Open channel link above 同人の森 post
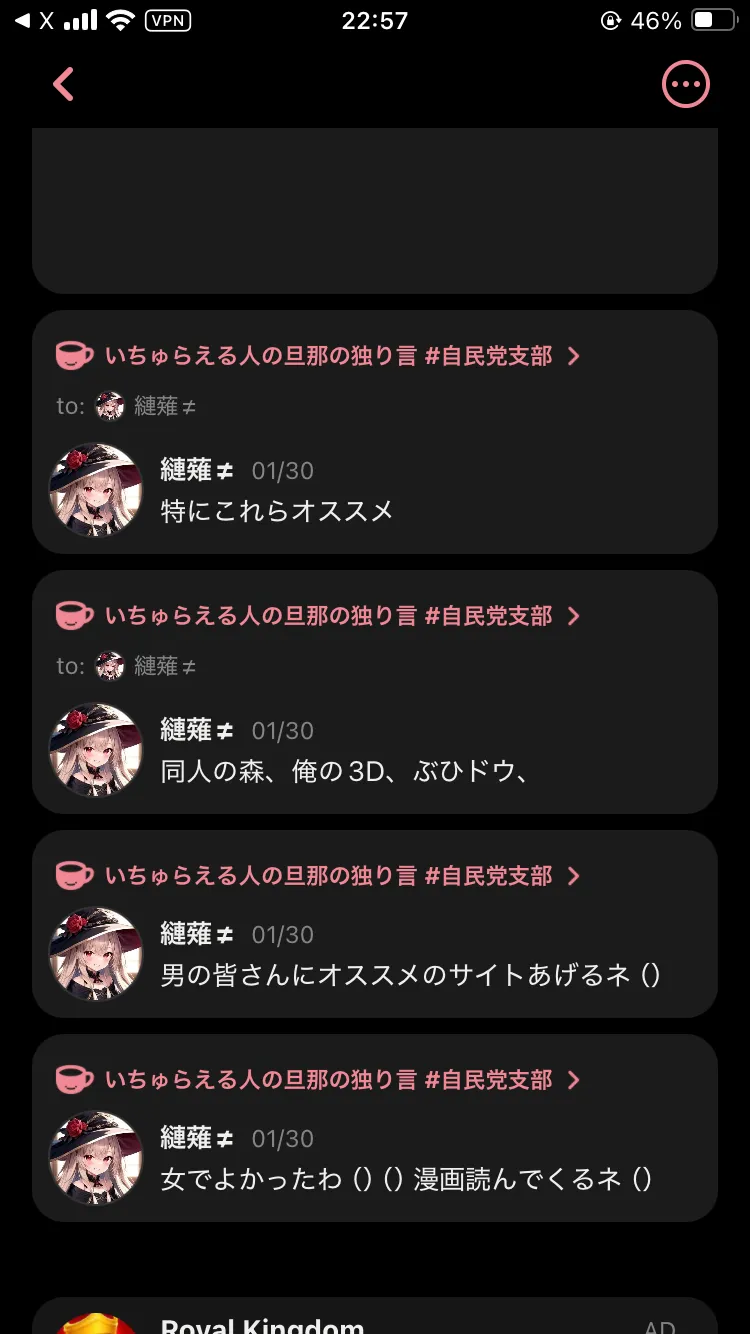The image size is (750, 1334). point(318,616)
